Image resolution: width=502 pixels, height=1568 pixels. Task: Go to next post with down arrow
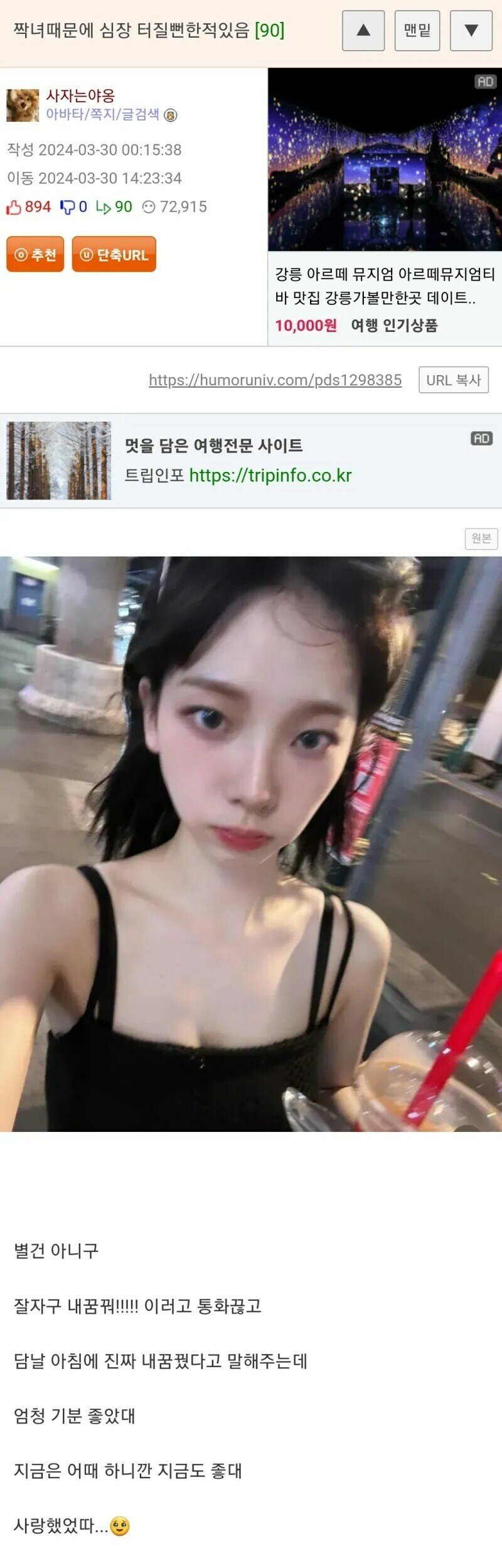click(471, 30)
